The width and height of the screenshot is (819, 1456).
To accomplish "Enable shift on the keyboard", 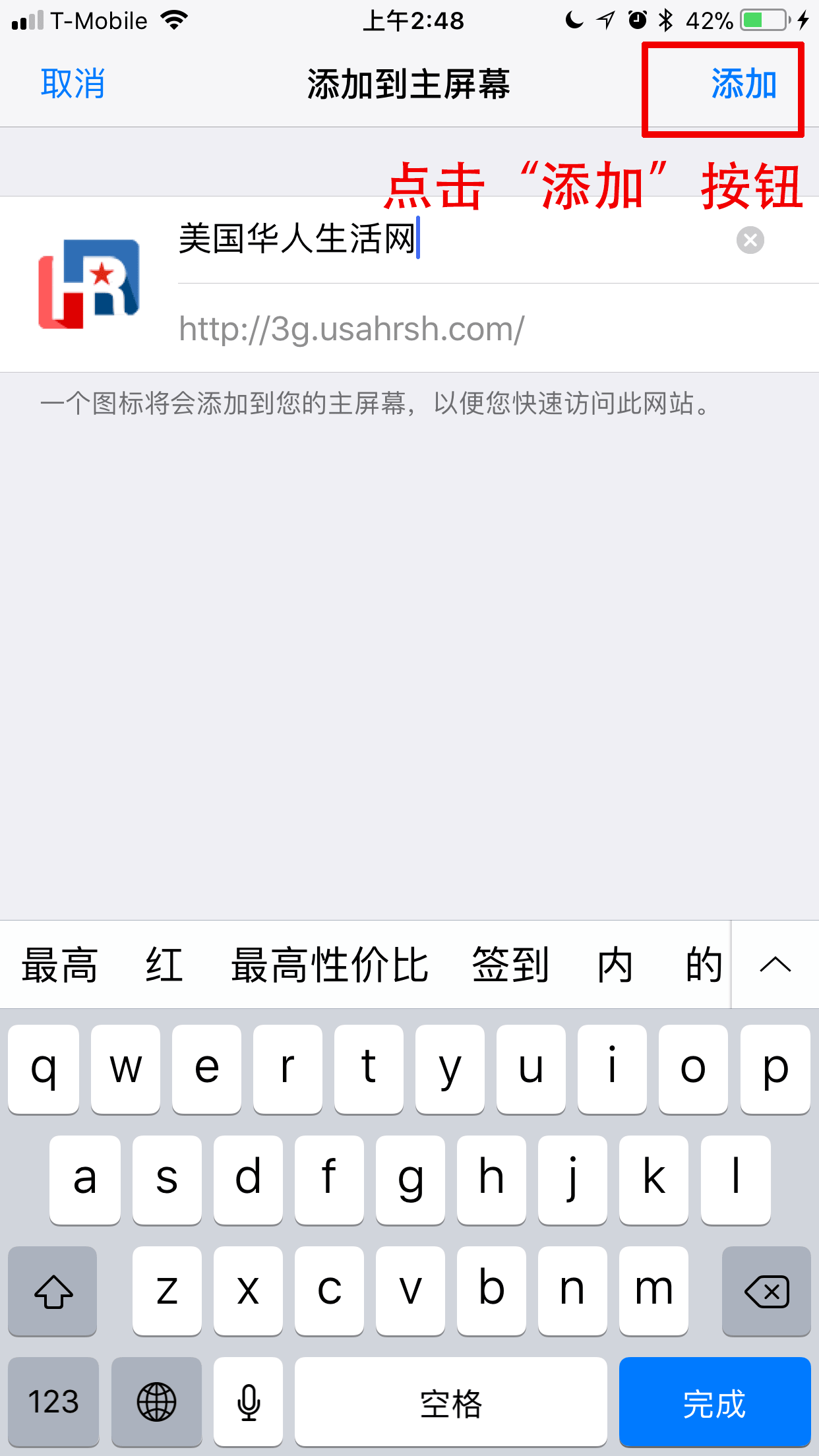I will [x=53, y=1290].
